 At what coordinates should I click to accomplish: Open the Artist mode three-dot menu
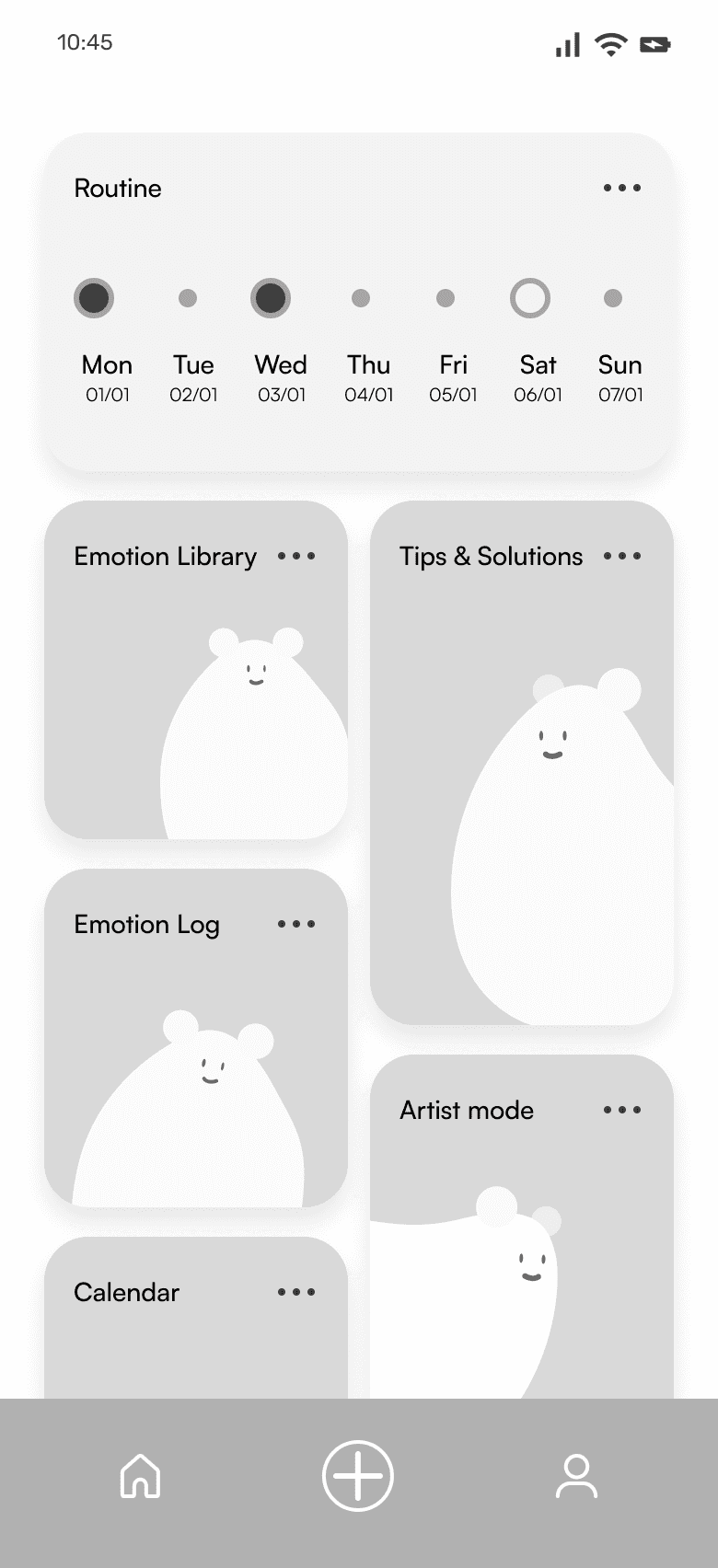tap(622, 1110)
